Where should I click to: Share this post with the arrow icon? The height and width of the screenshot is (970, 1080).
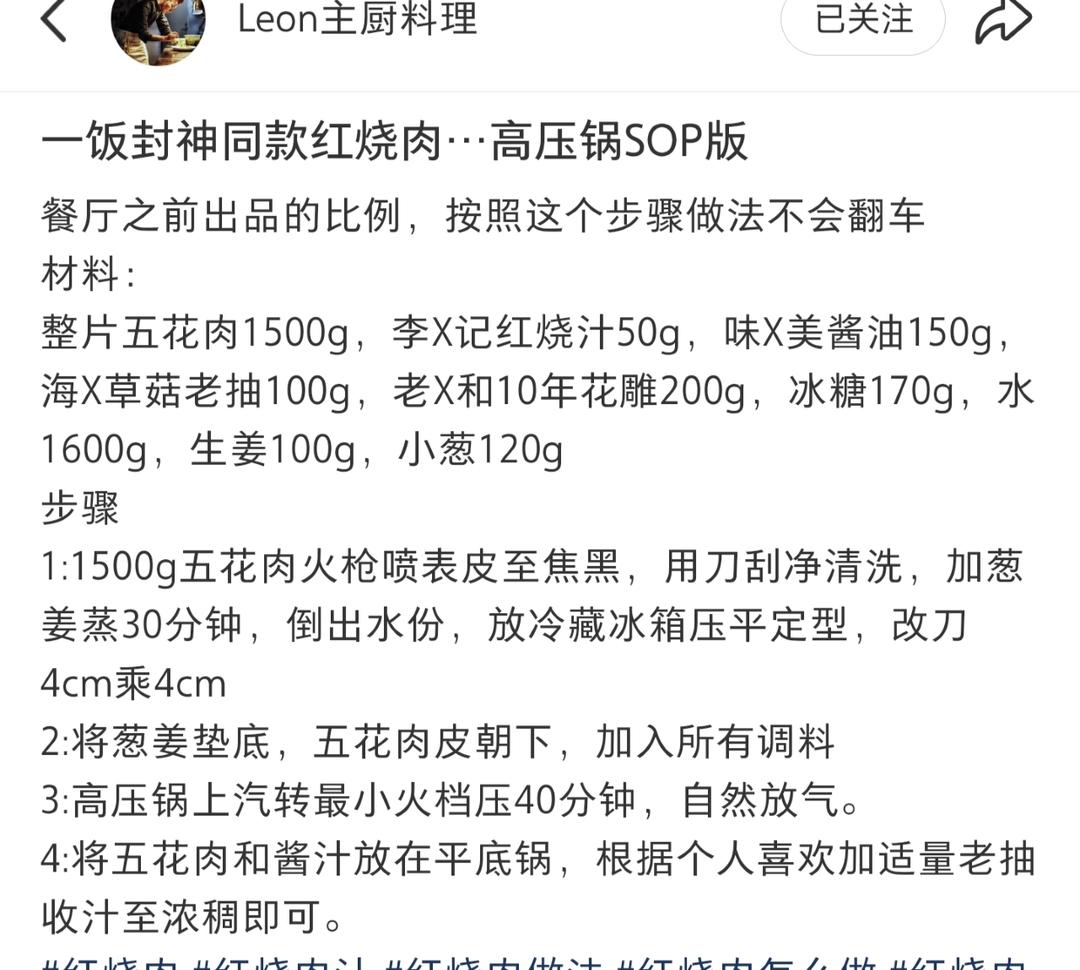pyautogui.click(x=1004, y=21)
